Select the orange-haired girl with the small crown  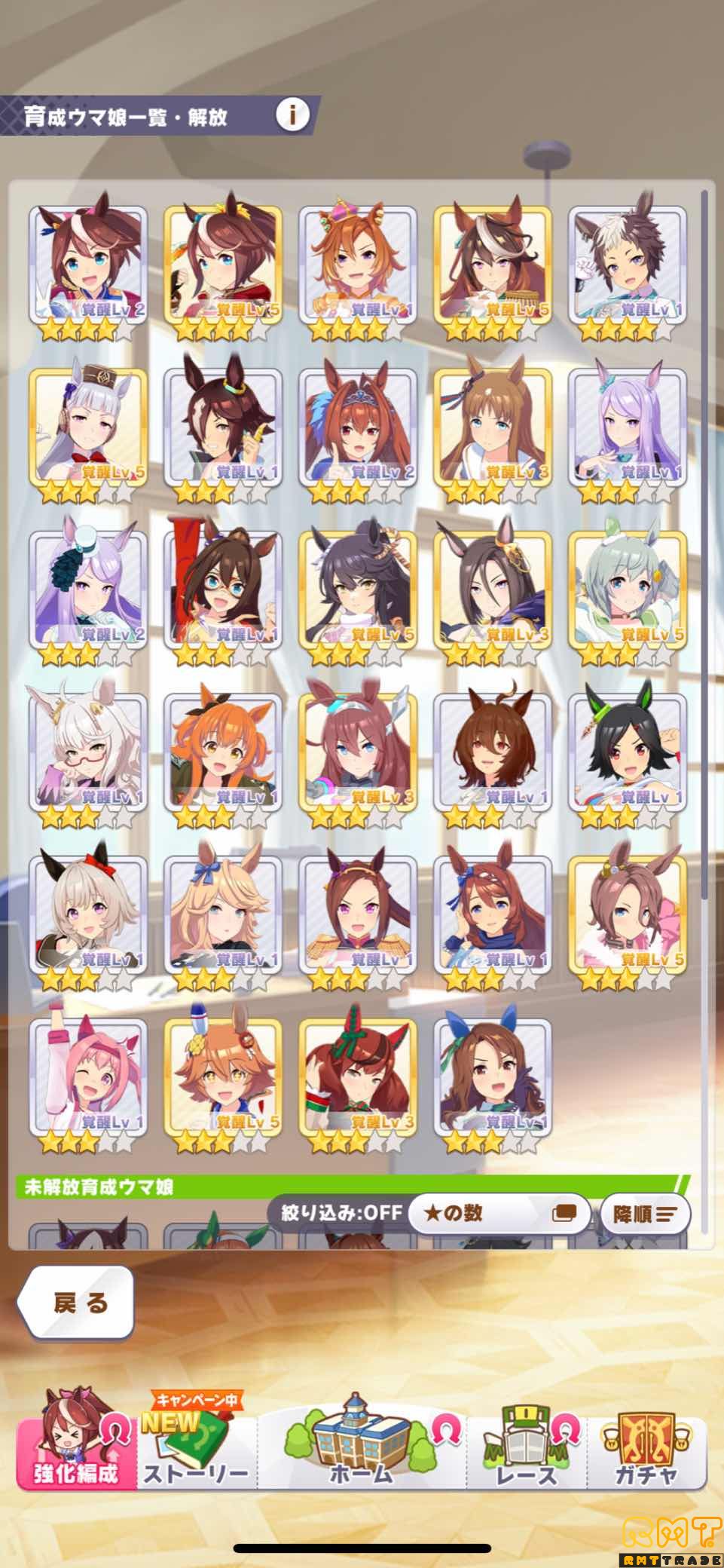tap(358, 266)
